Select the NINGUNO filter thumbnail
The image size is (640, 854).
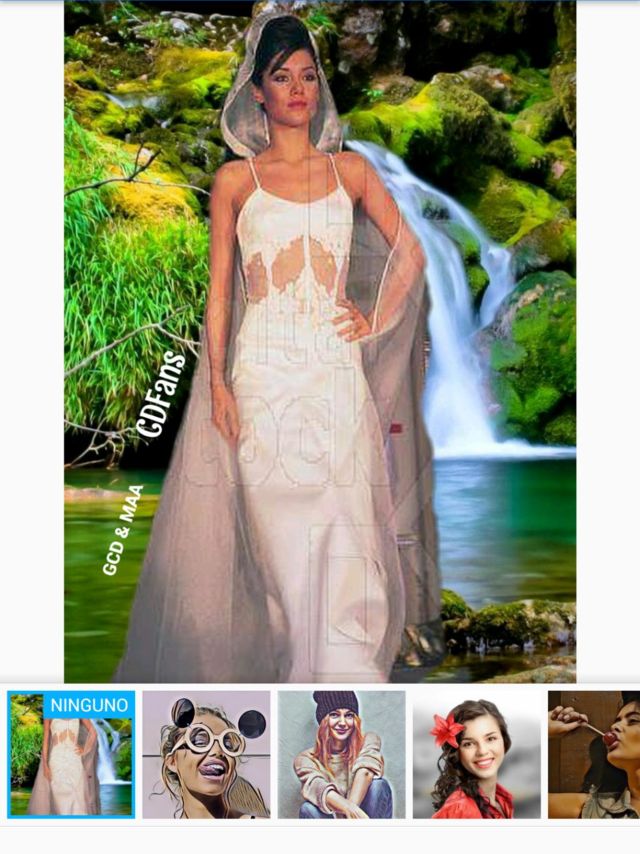point(71,755)
